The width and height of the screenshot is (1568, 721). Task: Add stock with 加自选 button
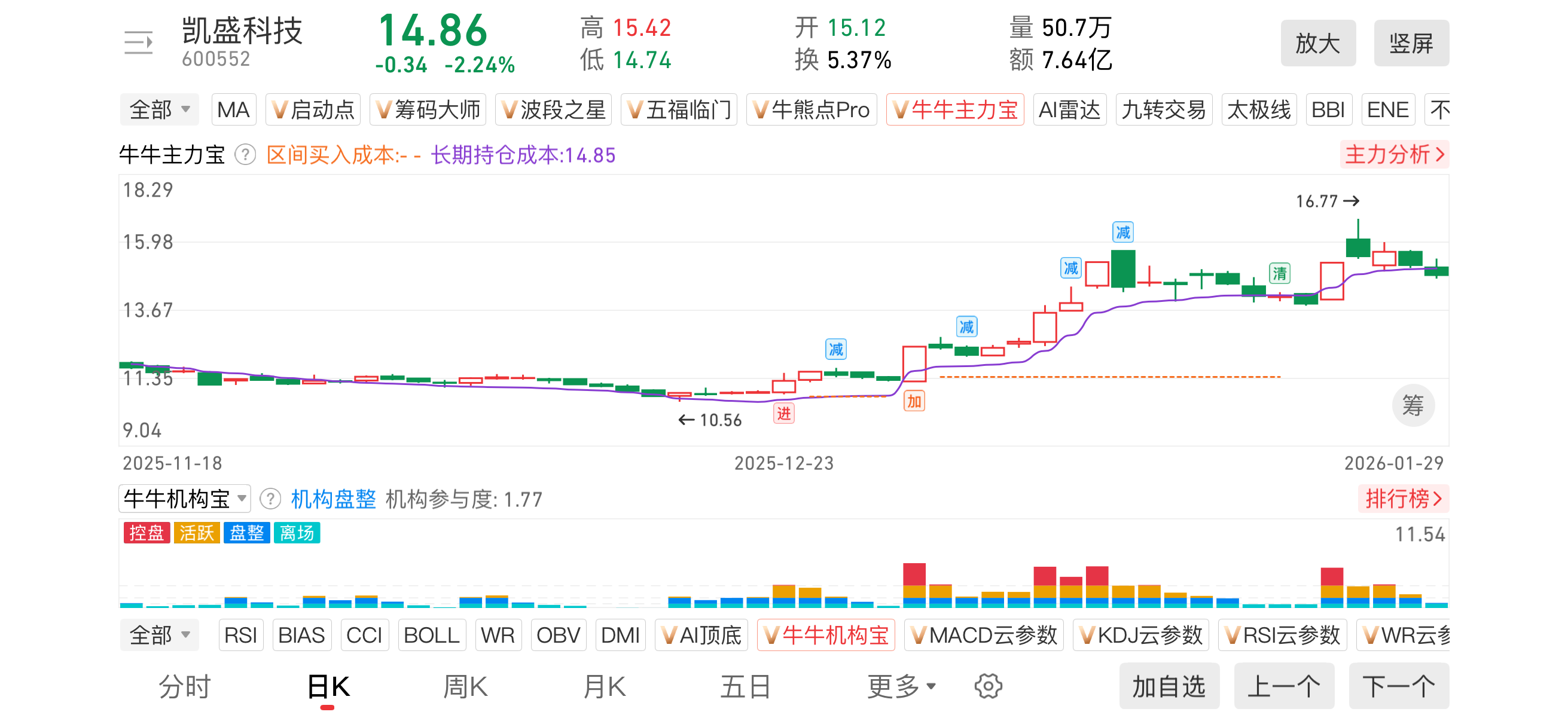coord(1169,687)
